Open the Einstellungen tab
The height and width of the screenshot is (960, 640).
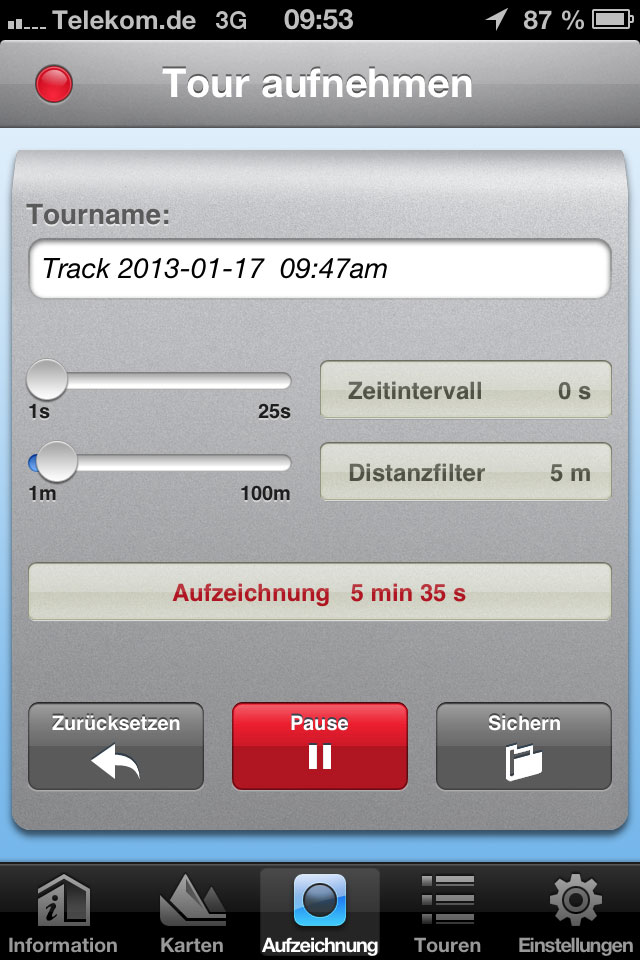click(x=576, y=914)
